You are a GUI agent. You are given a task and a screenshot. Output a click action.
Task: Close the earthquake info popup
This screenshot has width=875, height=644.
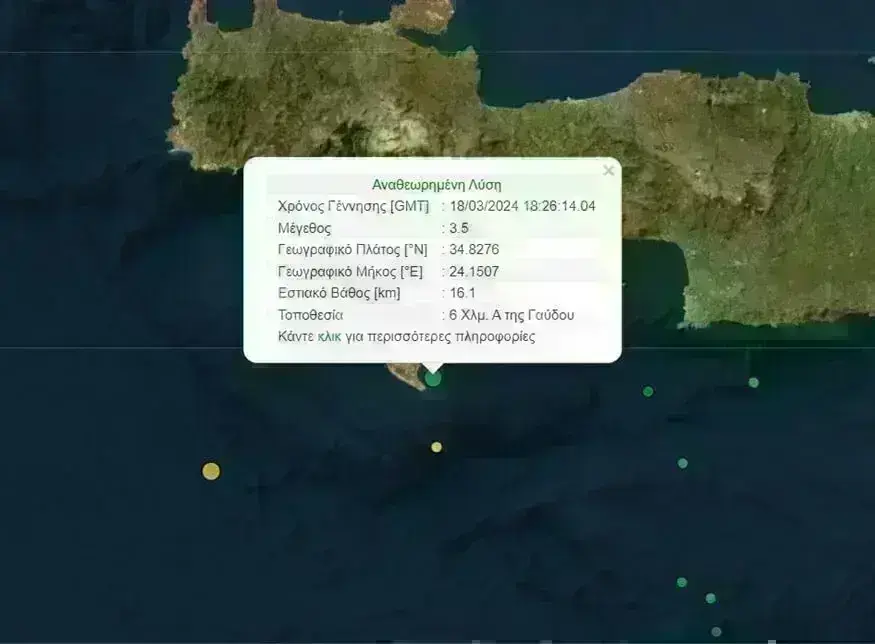coord(608,171)
